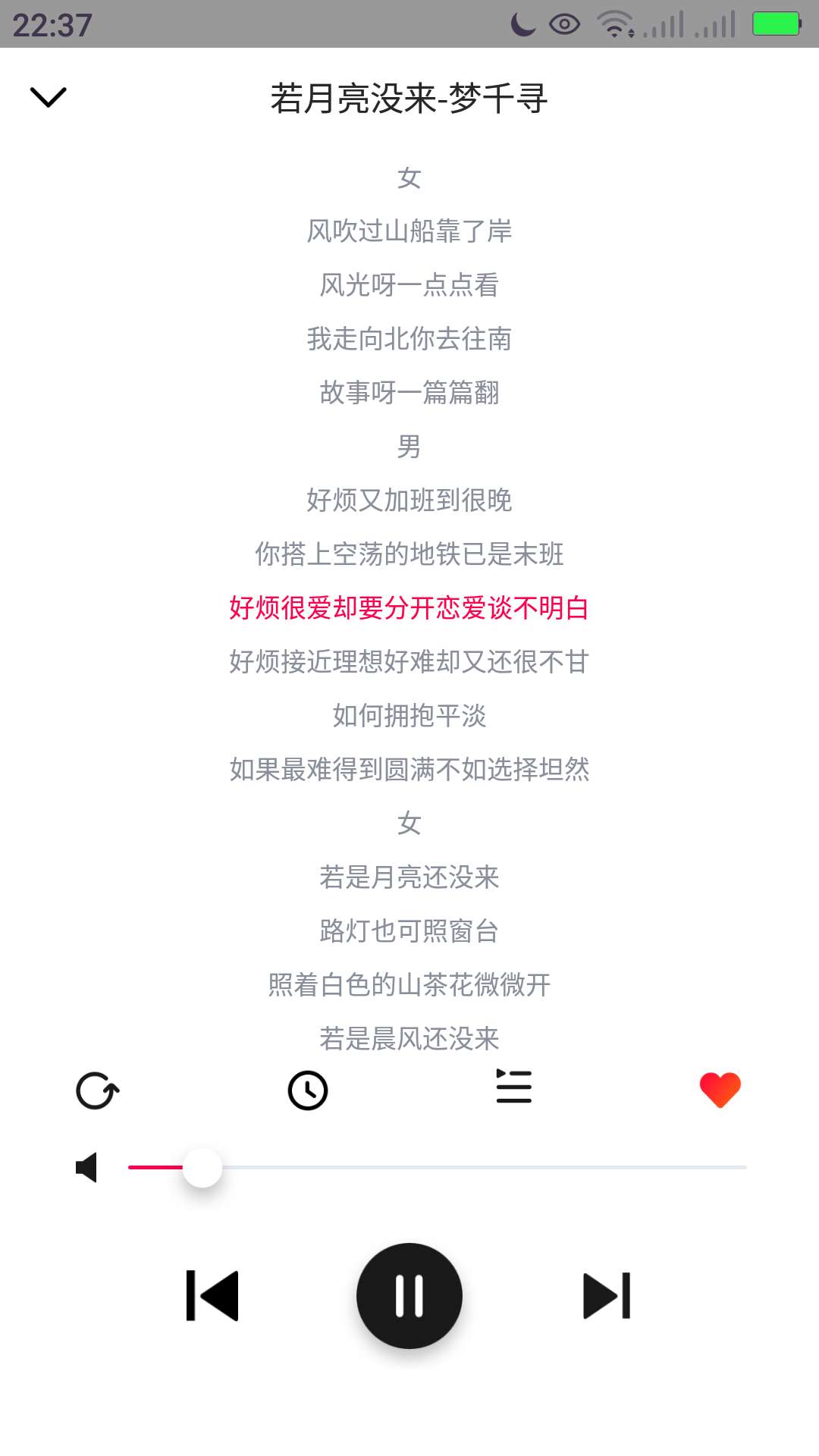The image size is (819, 1456).
Task: Mute with the speaker icon
Action: click(x=86, y=1167)
